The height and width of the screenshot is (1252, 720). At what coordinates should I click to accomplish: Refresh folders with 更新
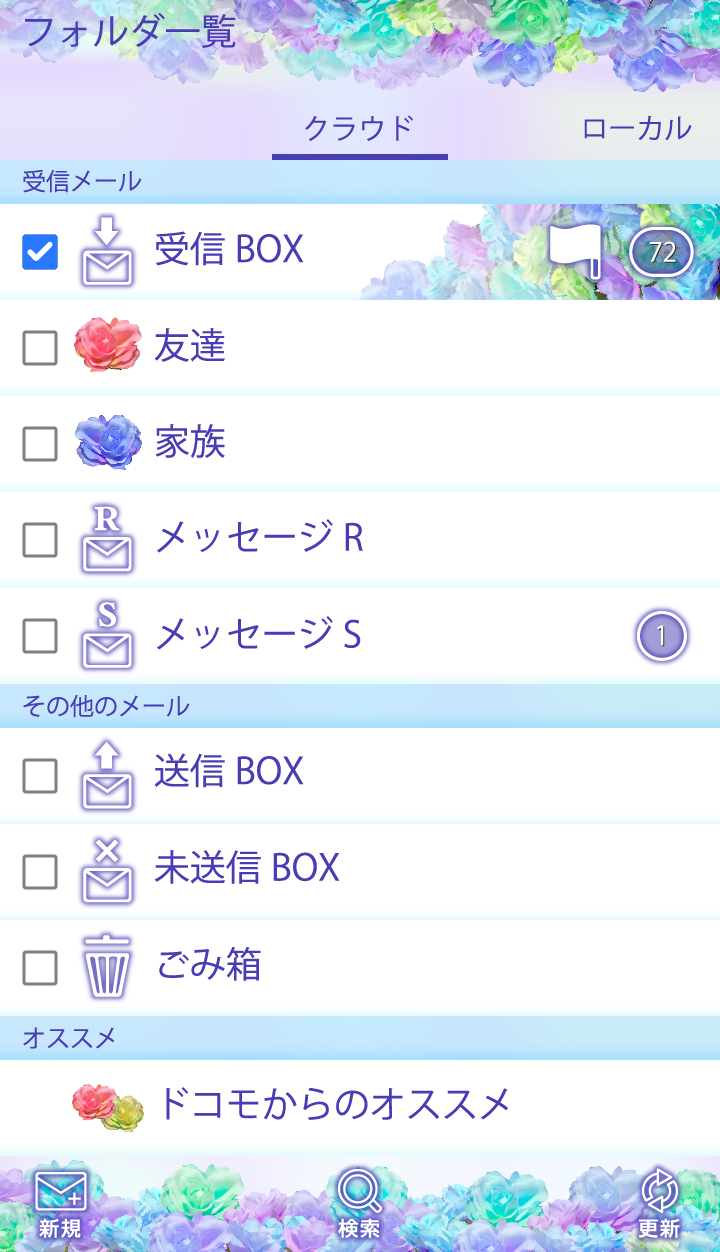[659, 1205]
